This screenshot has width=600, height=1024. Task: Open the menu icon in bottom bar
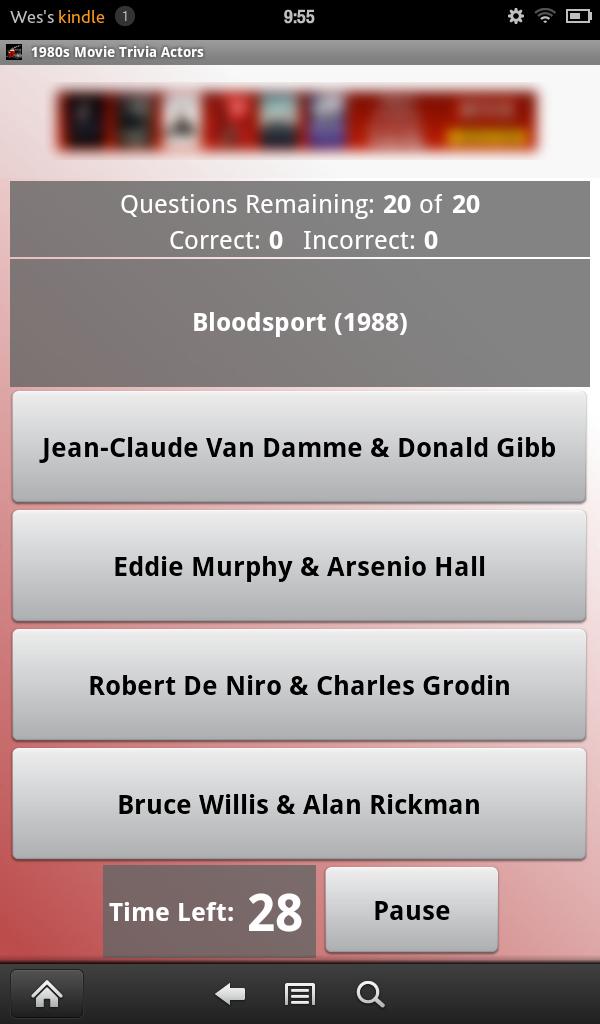coord(300,993)
